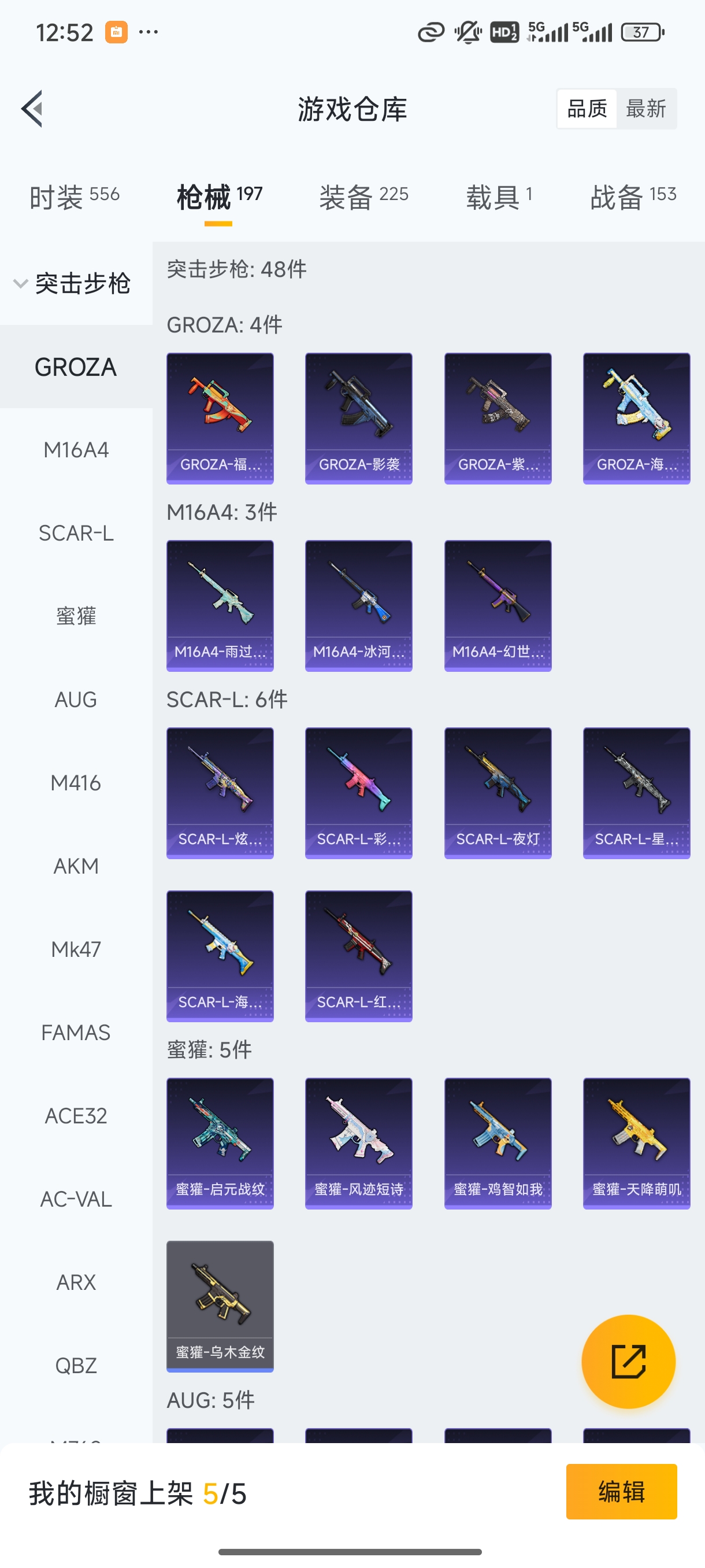Open the 蜜獾-天降萌叽 skin
This screenshot has height=1568, width=705.
coord(636,1143)
